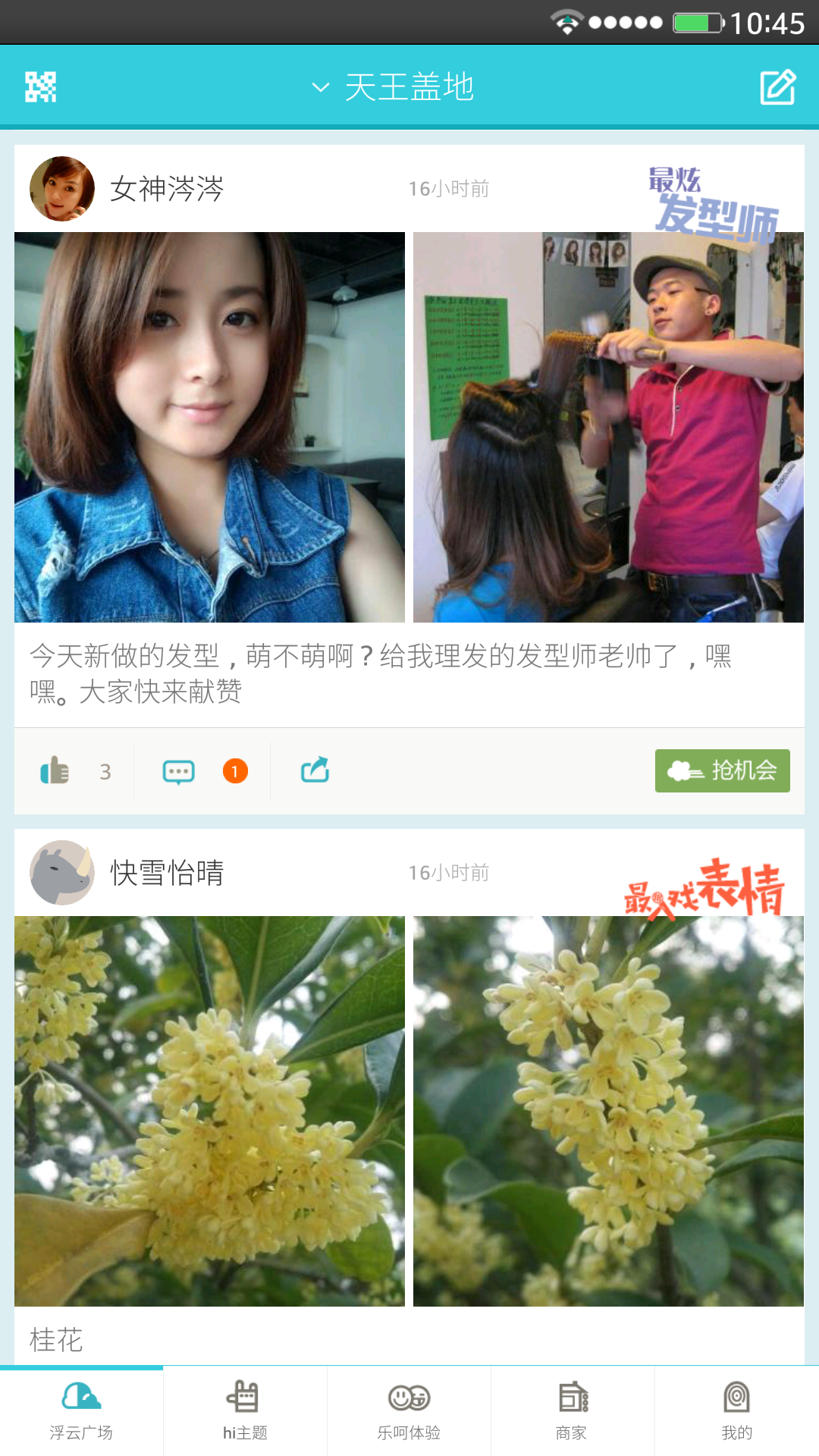
Task: View 快雪怡晴's first osmanthus photo
Action: click(x=209, y=1111)
